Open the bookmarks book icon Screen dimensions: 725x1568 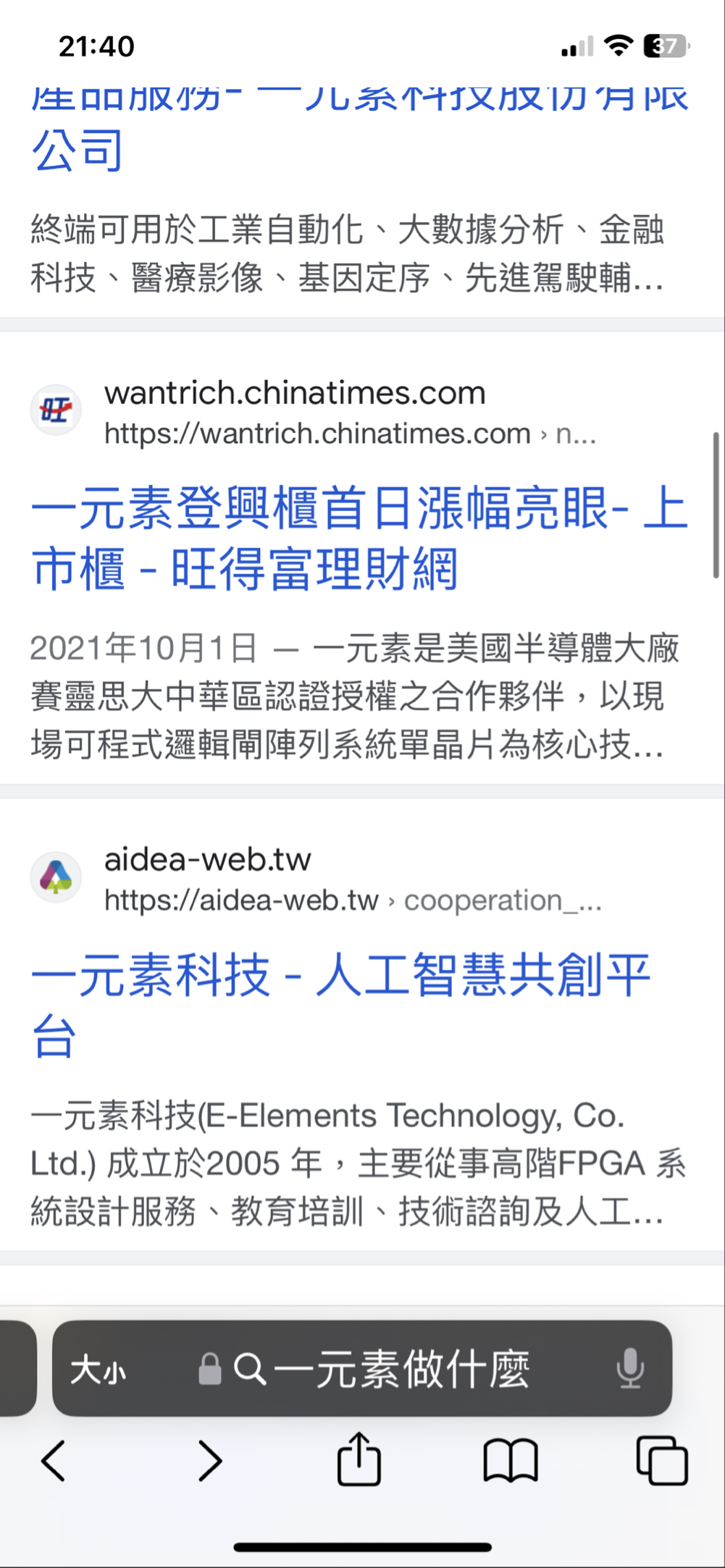(511, 1461)
